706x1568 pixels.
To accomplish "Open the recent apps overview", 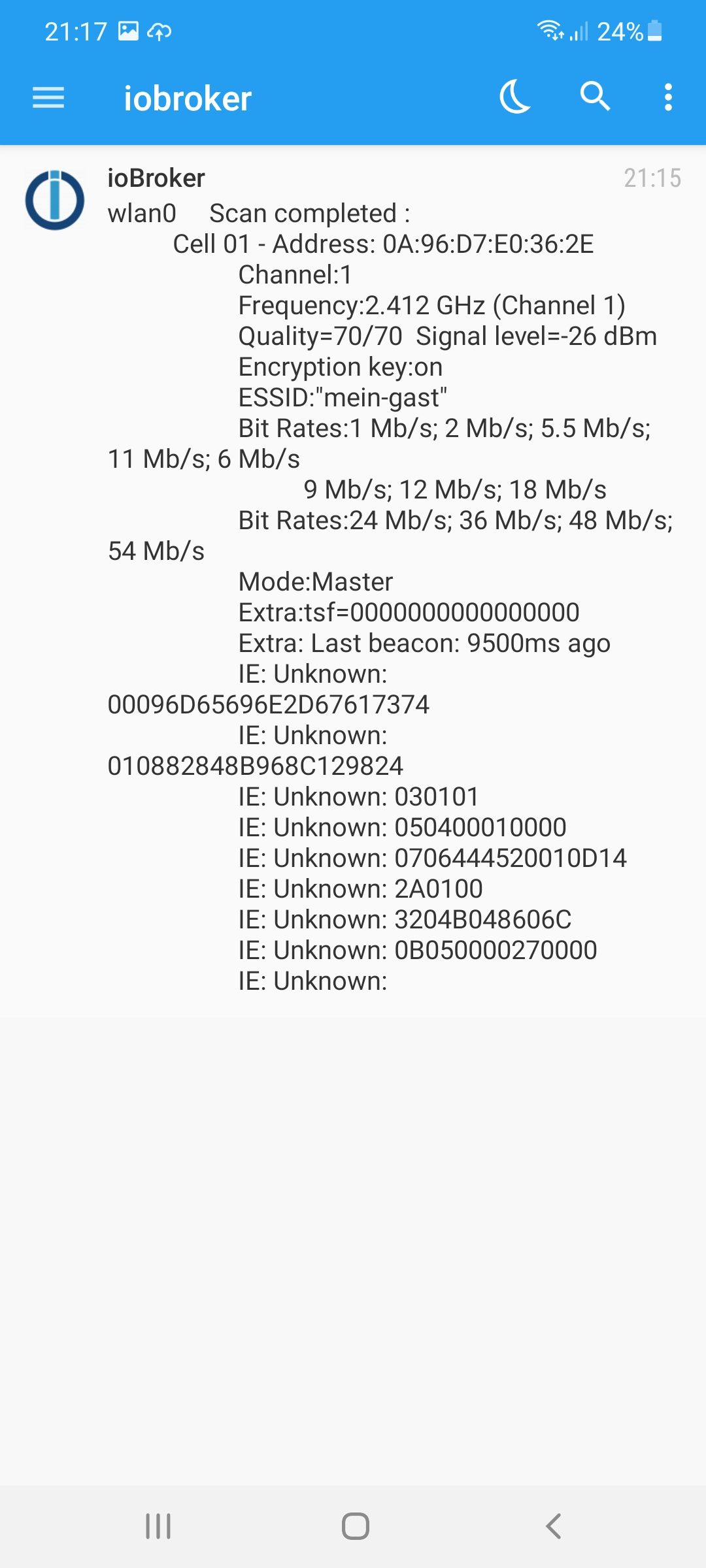I will (158, 1526).
